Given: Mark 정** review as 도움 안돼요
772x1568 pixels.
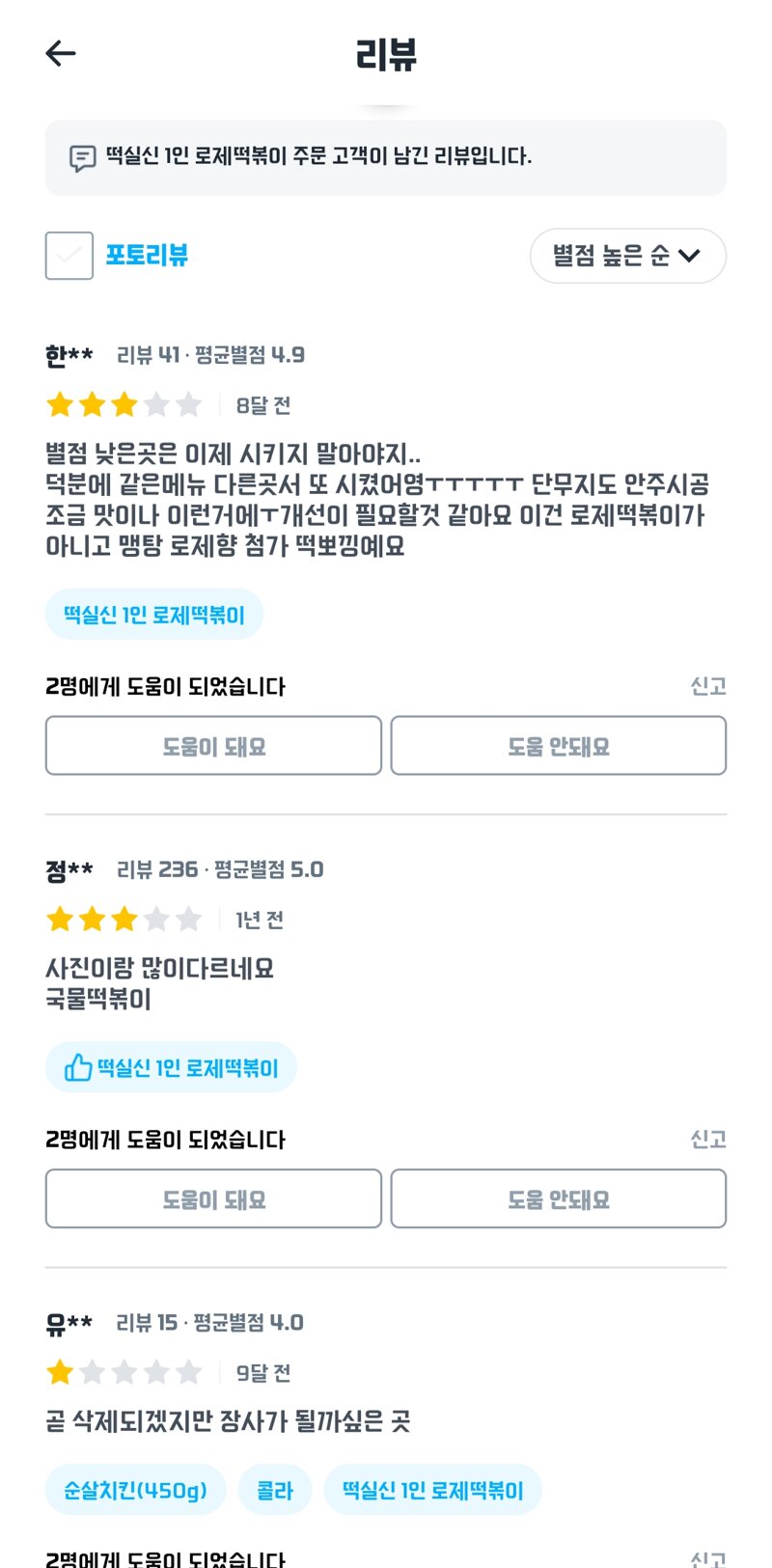Looking at the screenshot, I should pos(558,1198).
